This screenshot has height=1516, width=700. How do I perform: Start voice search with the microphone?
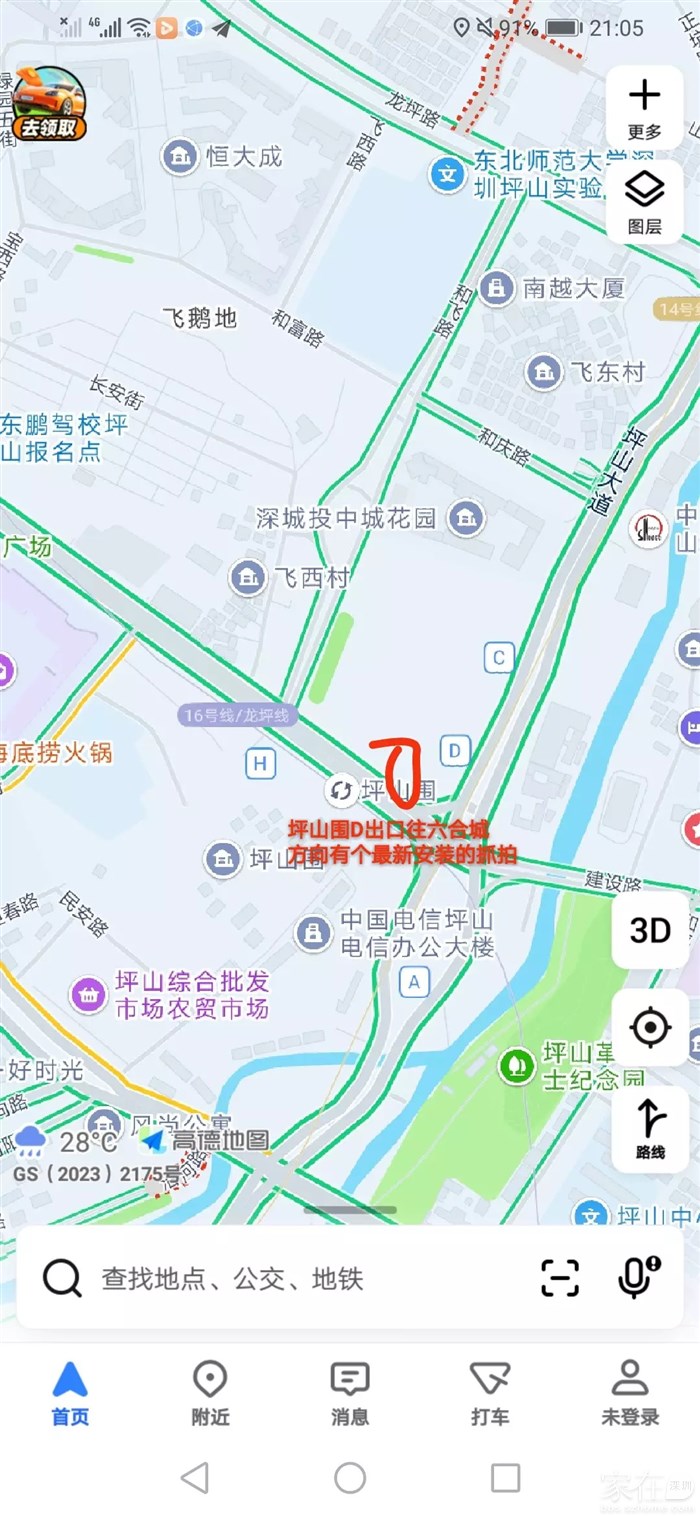tap(635, 1277)
